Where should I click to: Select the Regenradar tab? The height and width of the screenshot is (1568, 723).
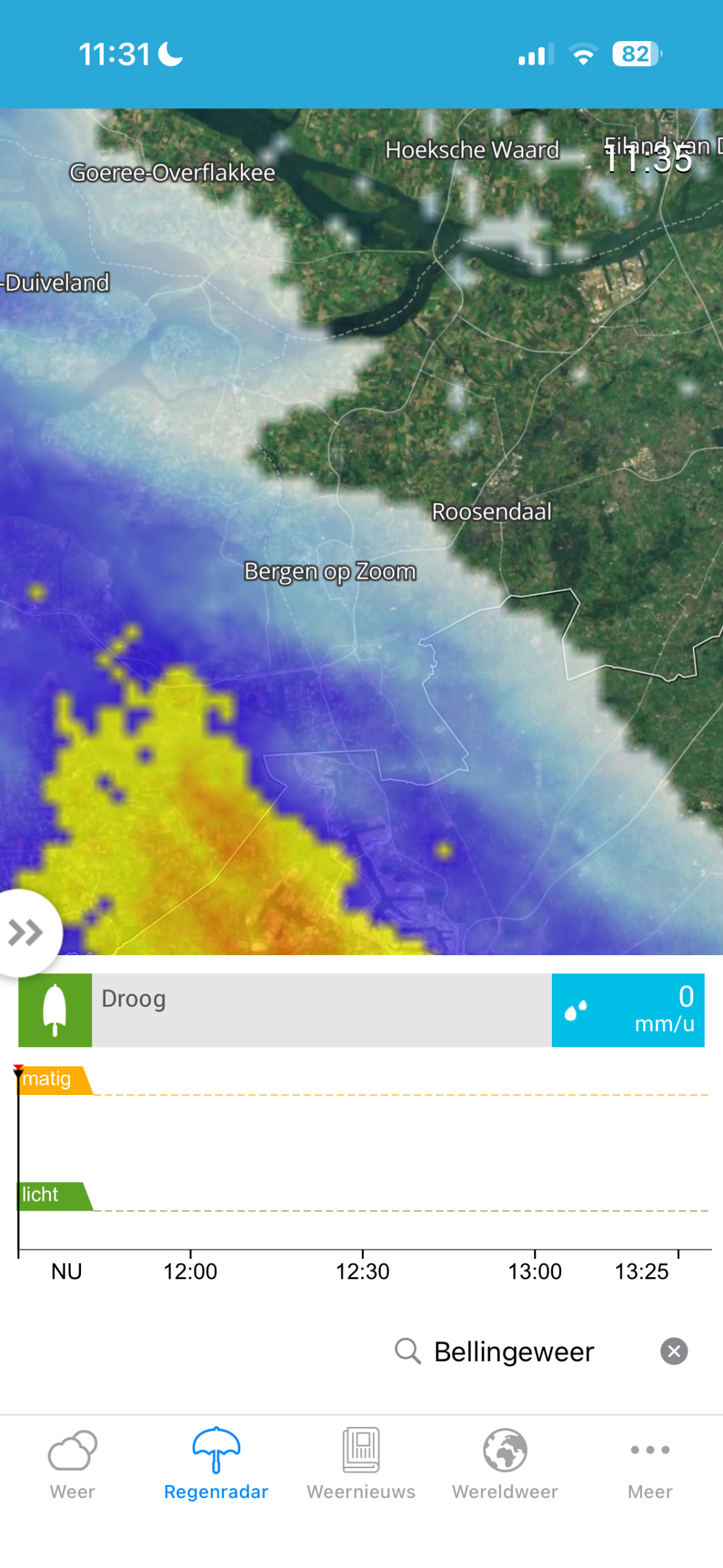click(216, 1465)
